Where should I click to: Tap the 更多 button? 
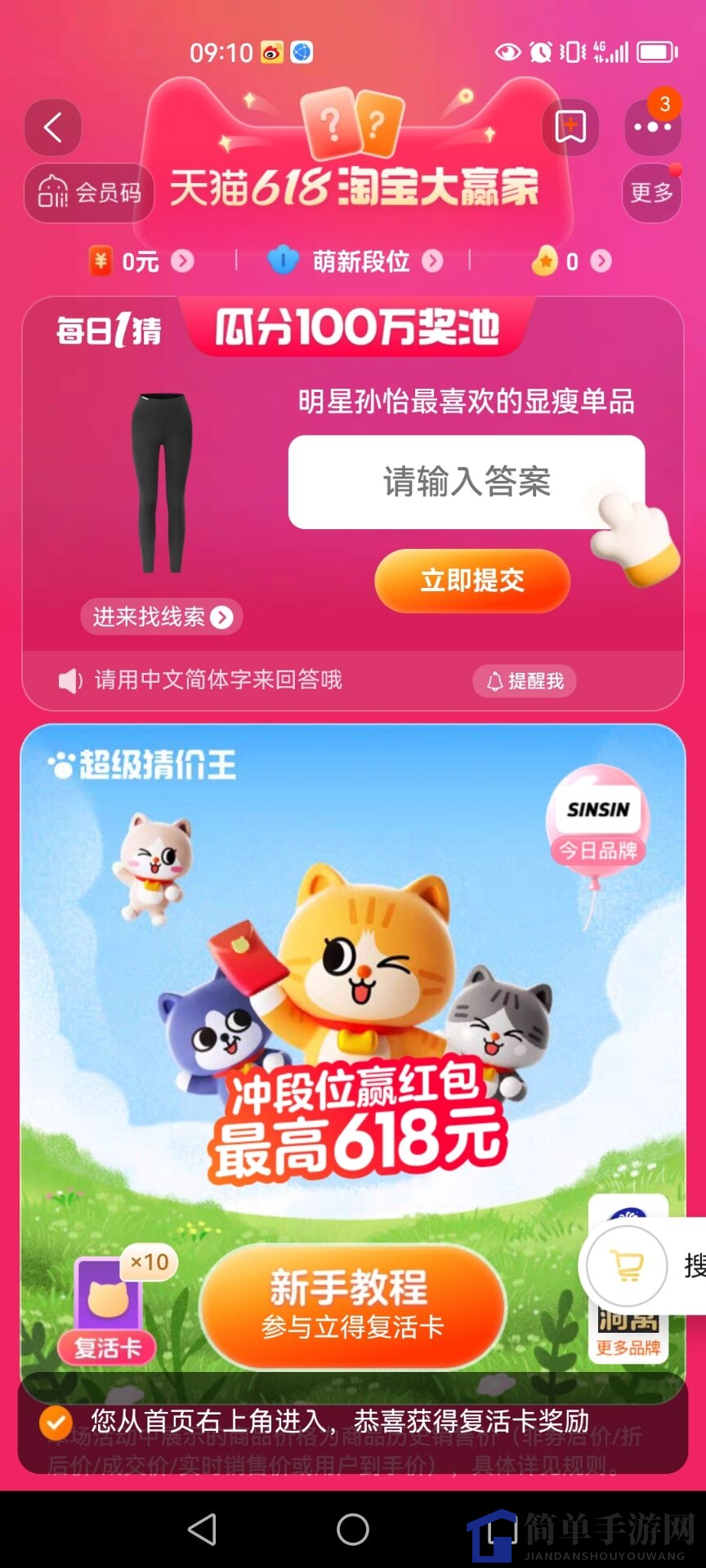tap(651, 193)
